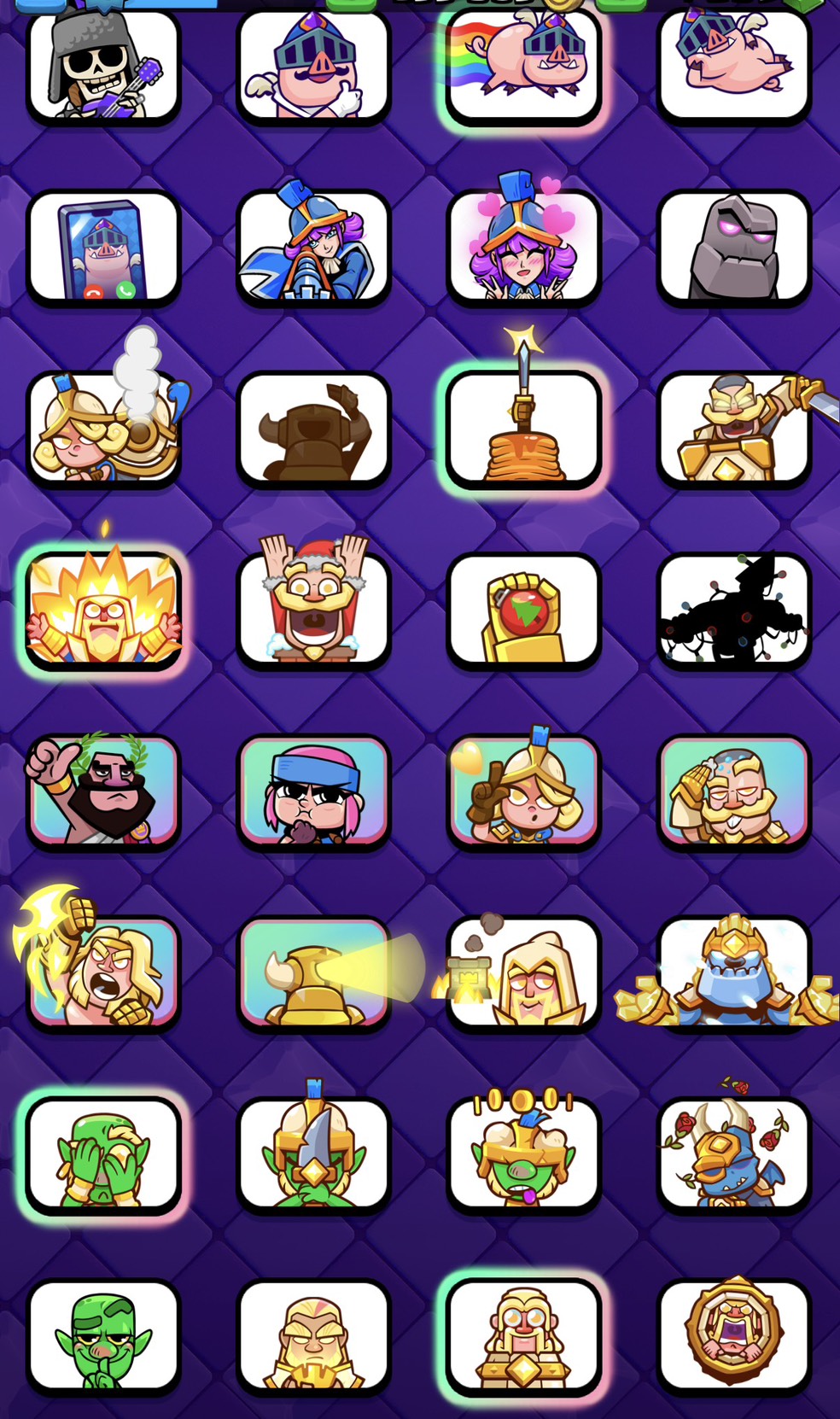The height and width of the screenshot is (1419, 840).
Task: Open the silhouette wrapped in Christmas lights
Action: pos(733,610)
